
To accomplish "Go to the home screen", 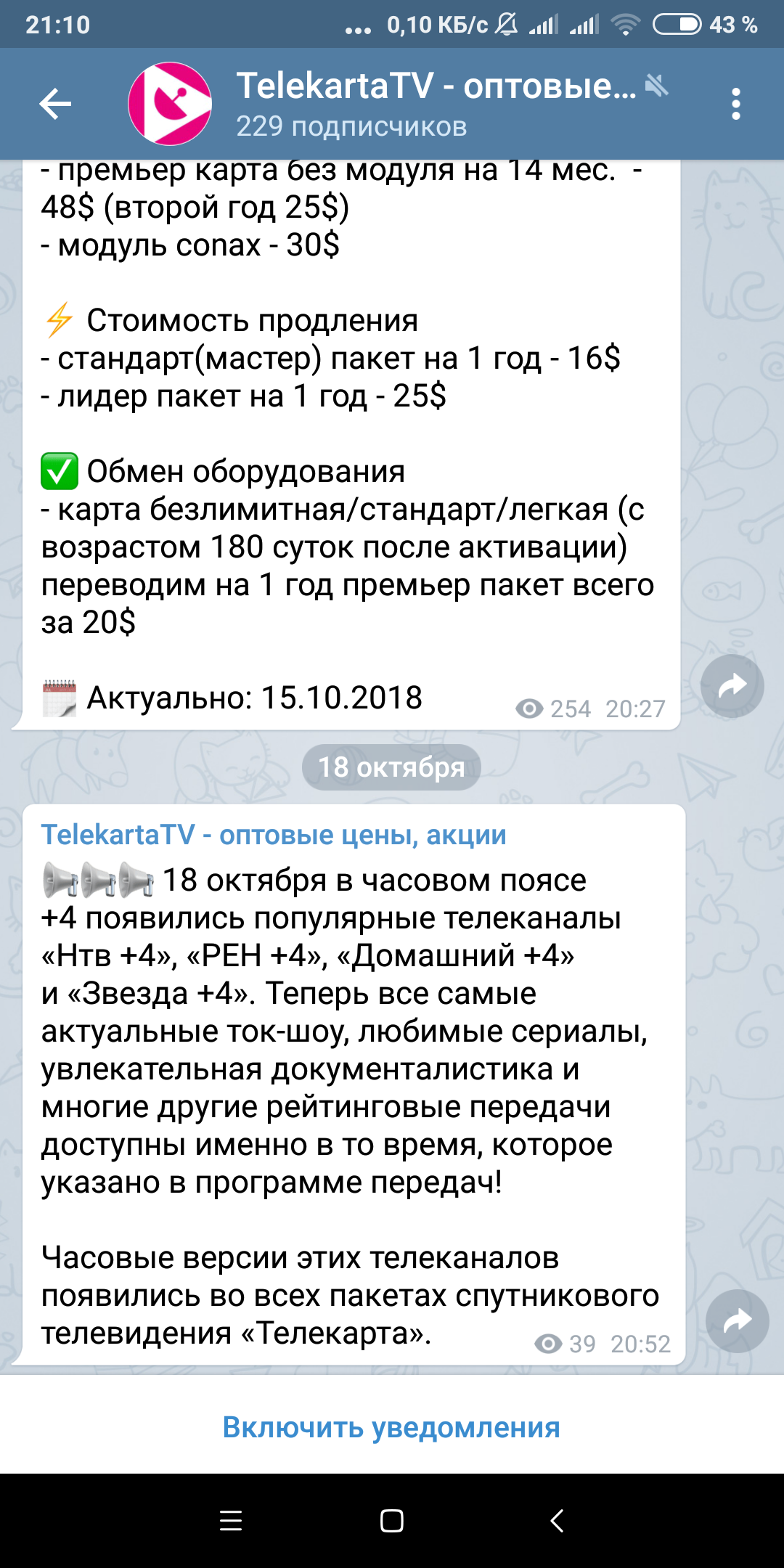I will coord(392,1521).
